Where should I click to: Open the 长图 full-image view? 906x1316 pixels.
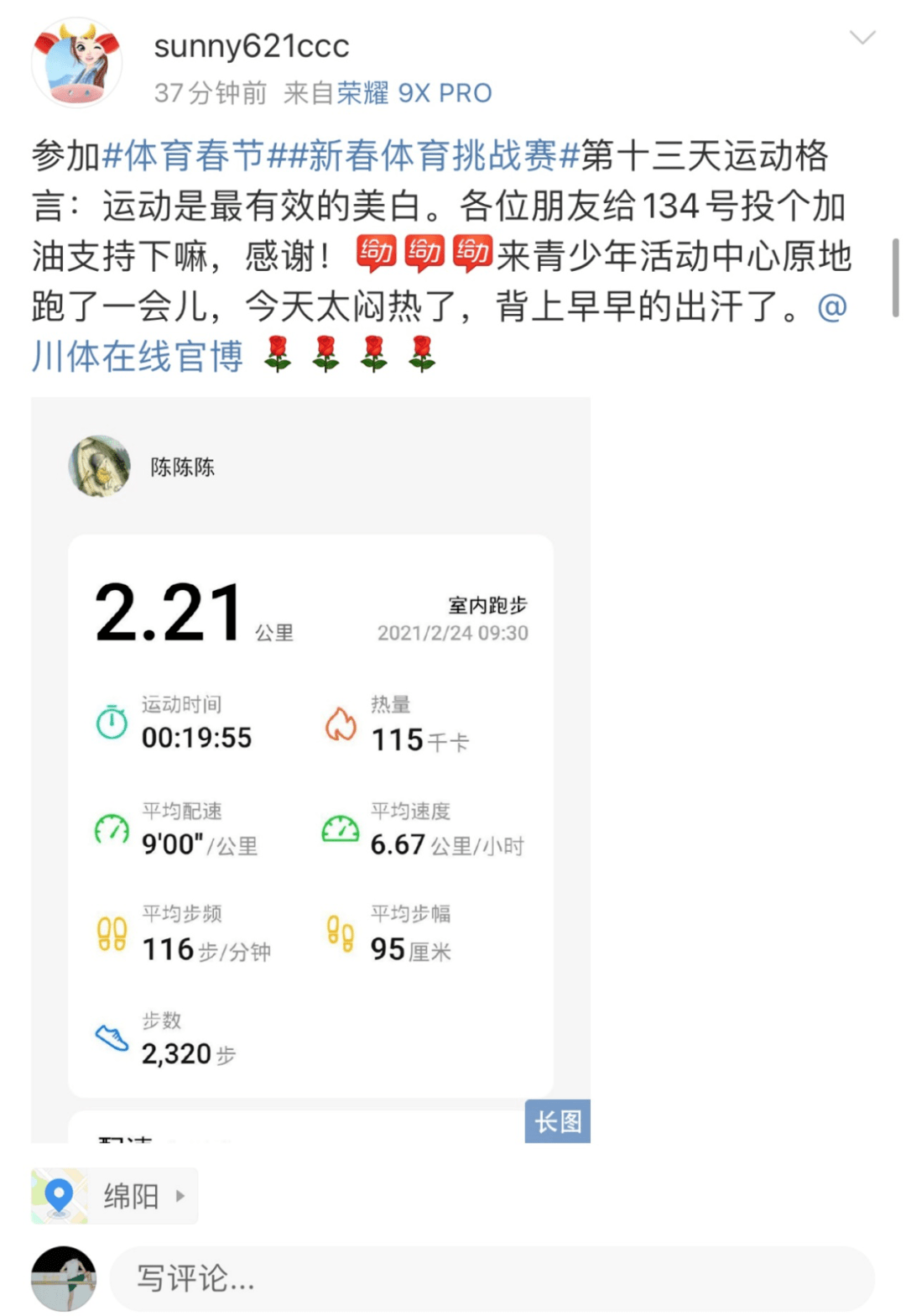[x=559, y=1120]
